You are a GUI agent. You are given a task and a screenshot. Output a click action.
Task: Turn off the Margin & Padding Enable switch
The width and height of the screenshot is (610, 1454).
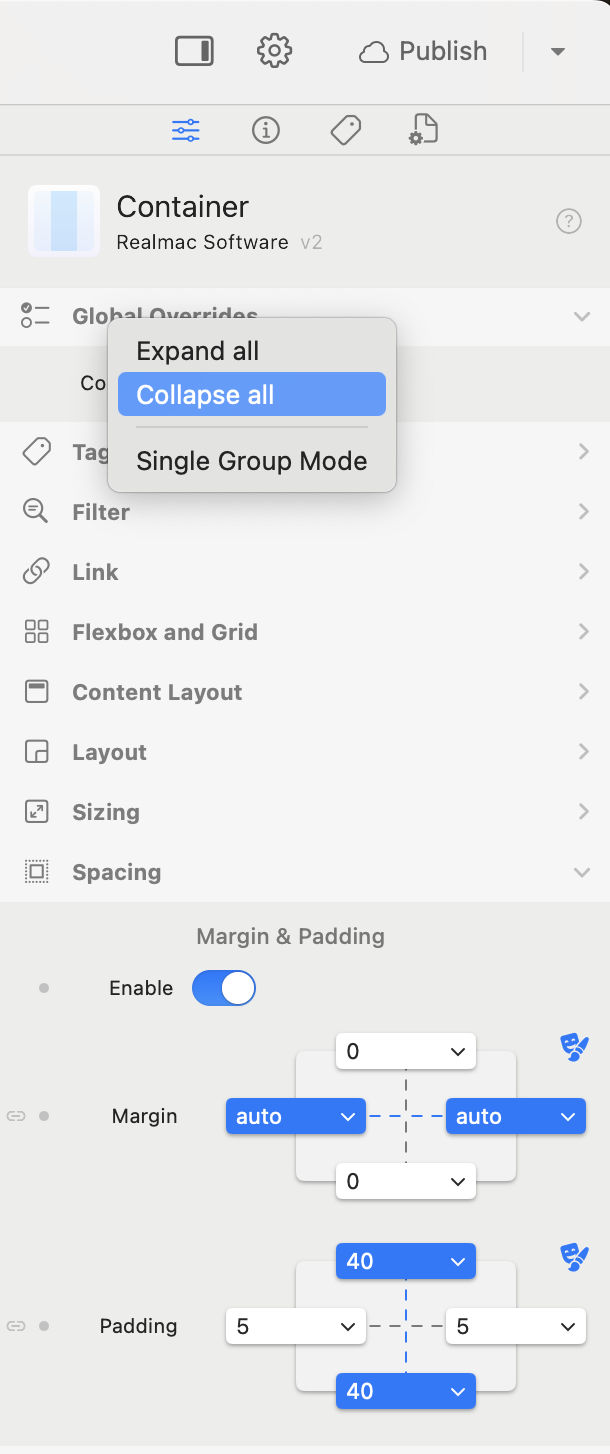[224, 988]
